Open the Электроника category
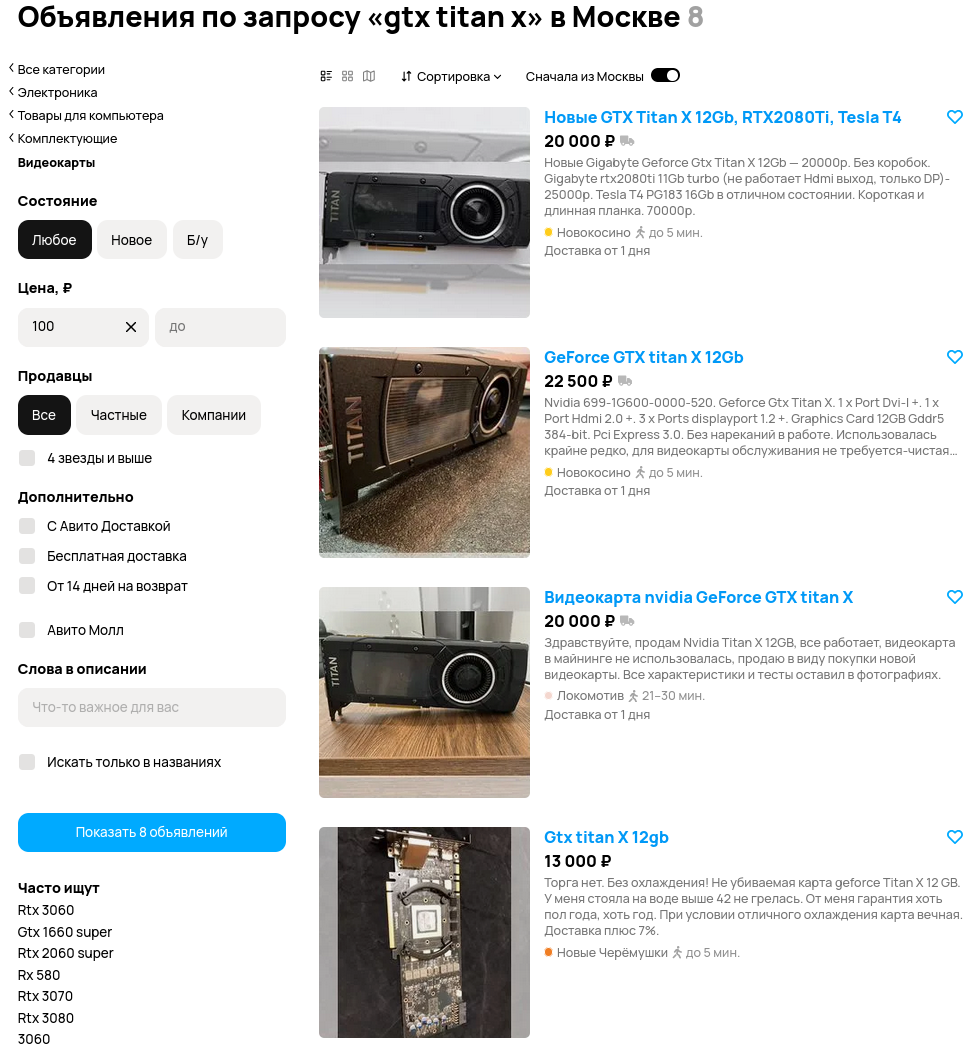The image size is (977, 1049). (57, 93)
